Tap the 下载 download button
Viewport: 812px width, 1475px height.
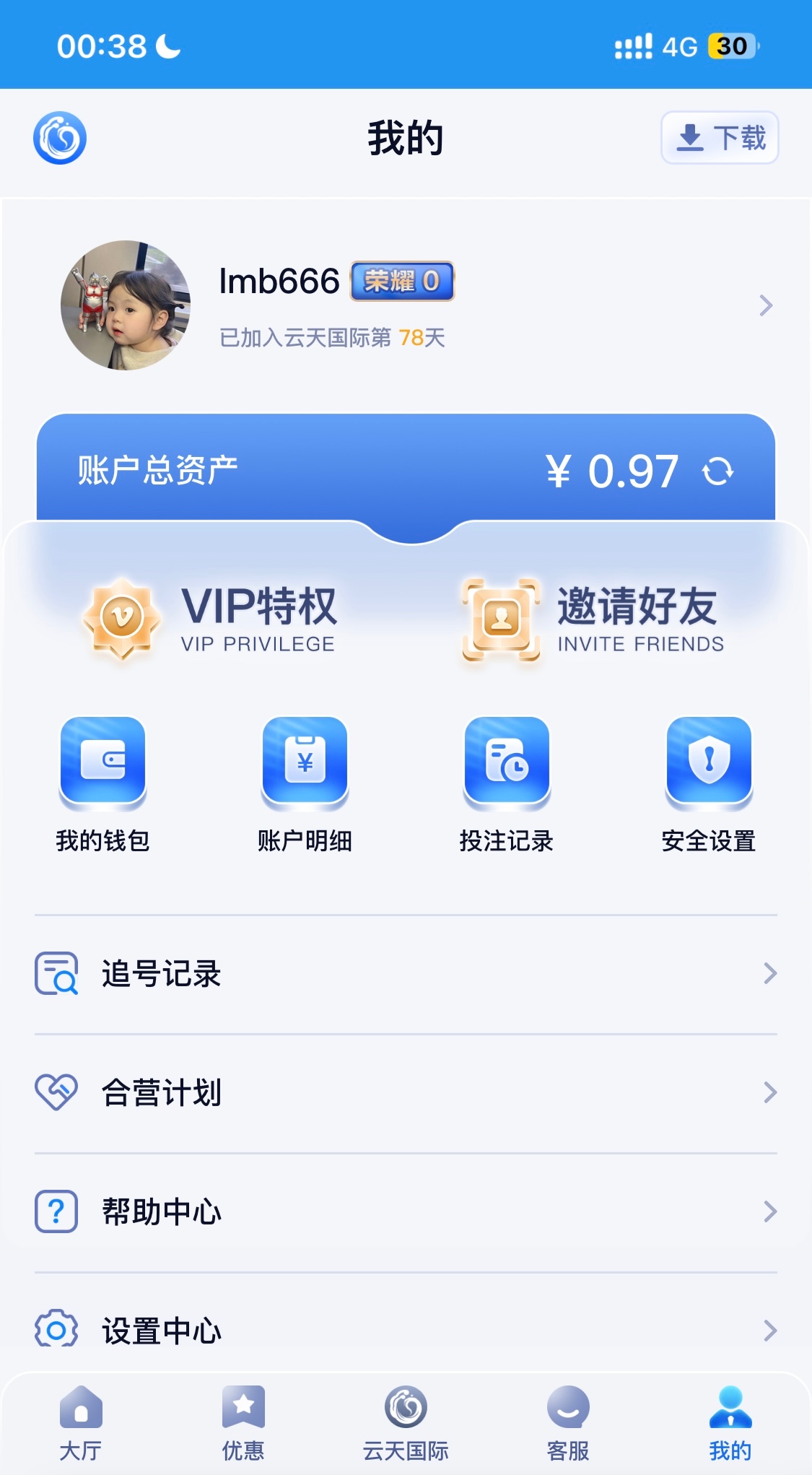tap(720, 137)
